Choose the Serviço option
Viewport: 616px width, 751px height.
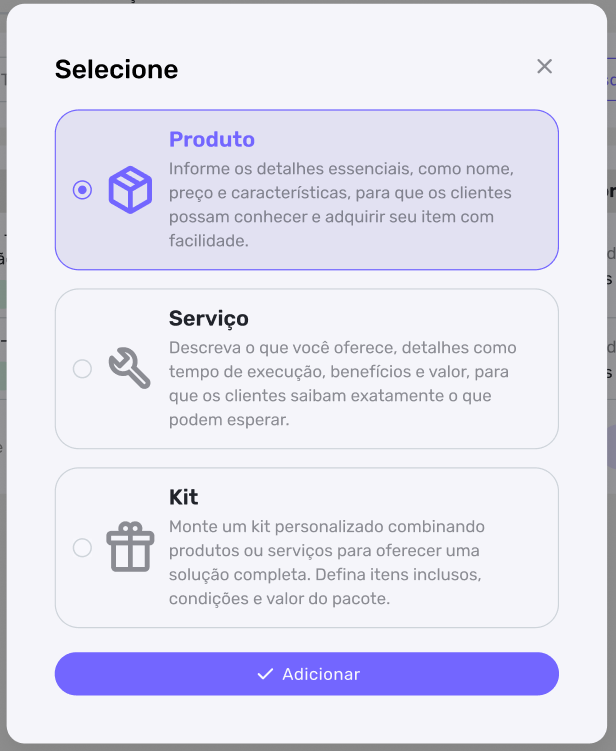tap(82, 369)
